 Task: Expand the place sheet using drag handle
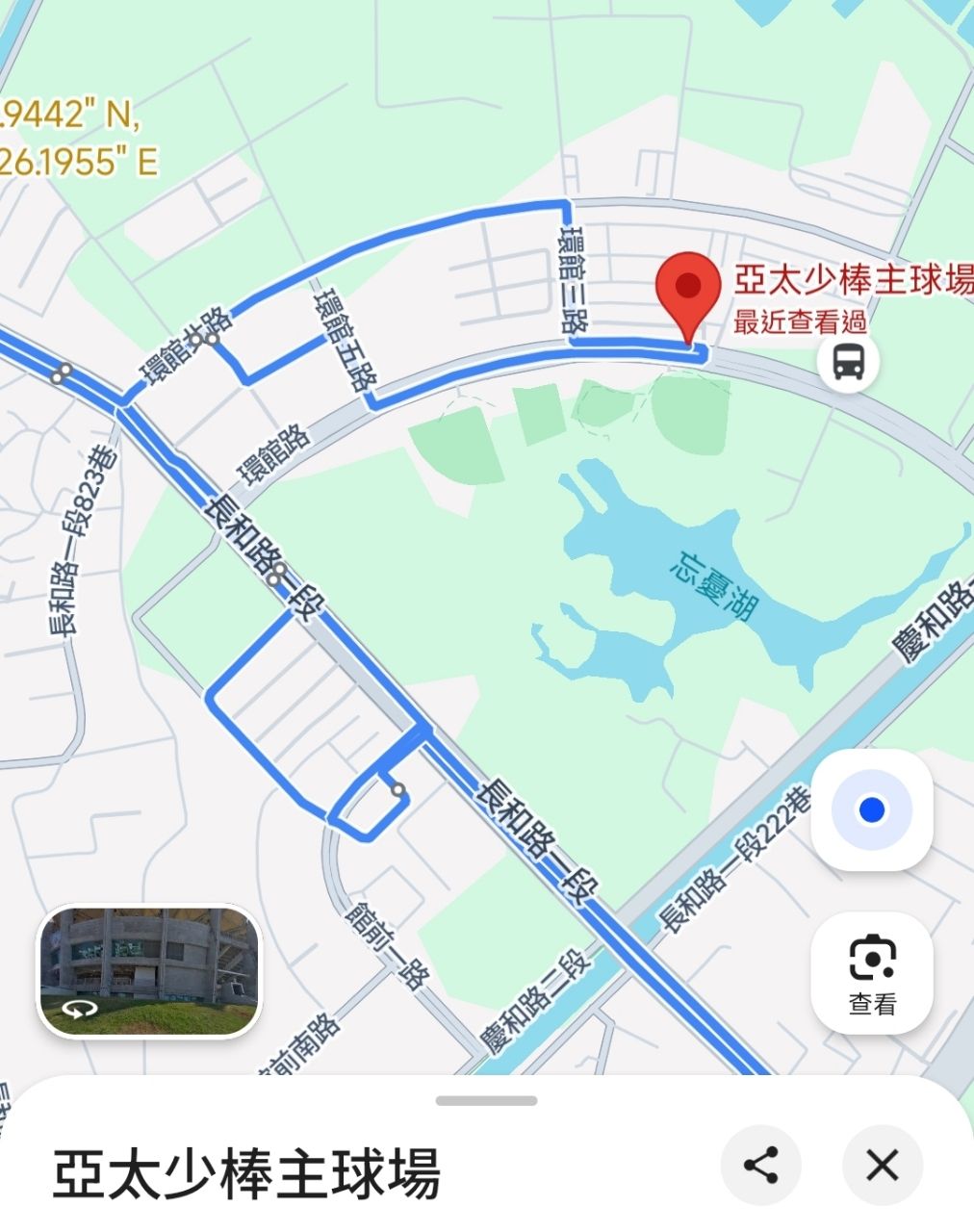point(487,1100)
